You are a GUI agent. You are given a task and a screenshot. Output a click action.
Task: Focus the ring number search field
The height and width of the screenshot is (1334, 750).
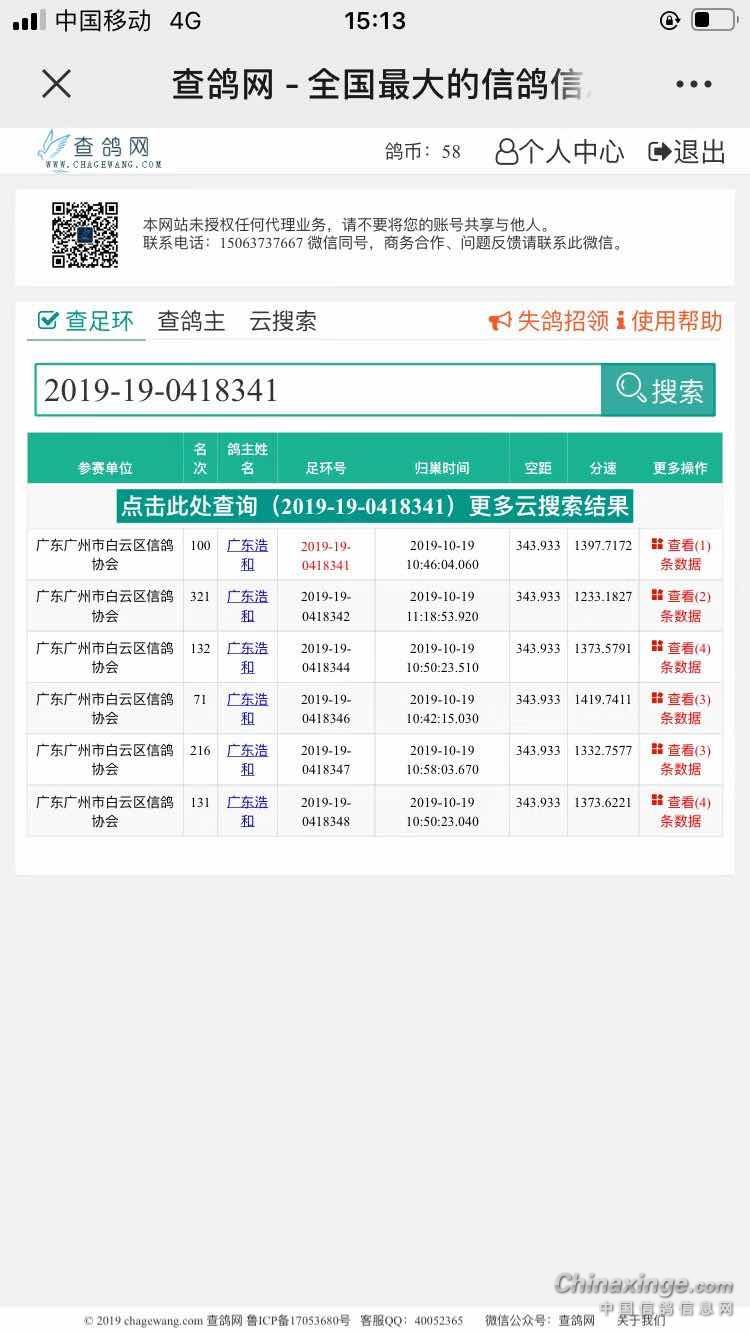coord(318,390)
